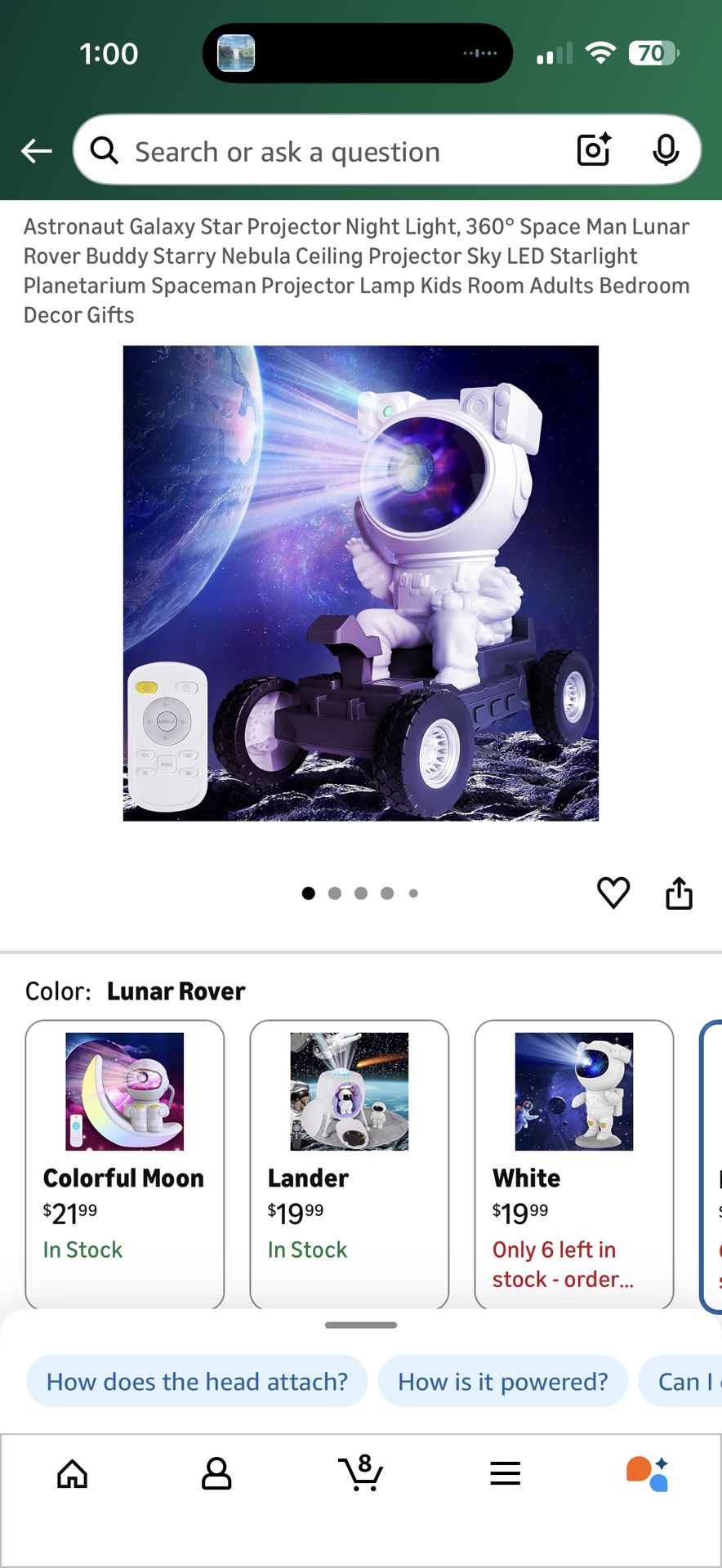The height and width of the screenshot is (1568, 722).
Task: Ask 'How does the head attach?'
Action: [x=196, y=1381]
